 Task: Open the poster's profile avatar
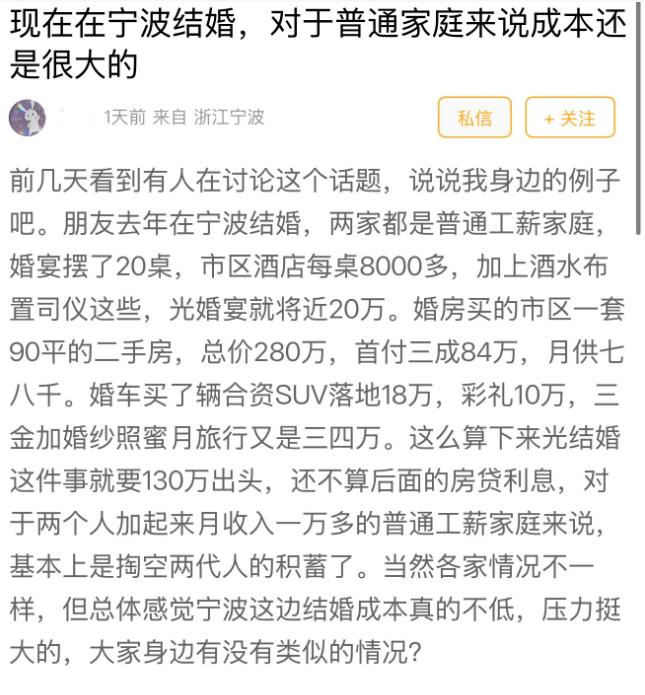coord(28,118)
